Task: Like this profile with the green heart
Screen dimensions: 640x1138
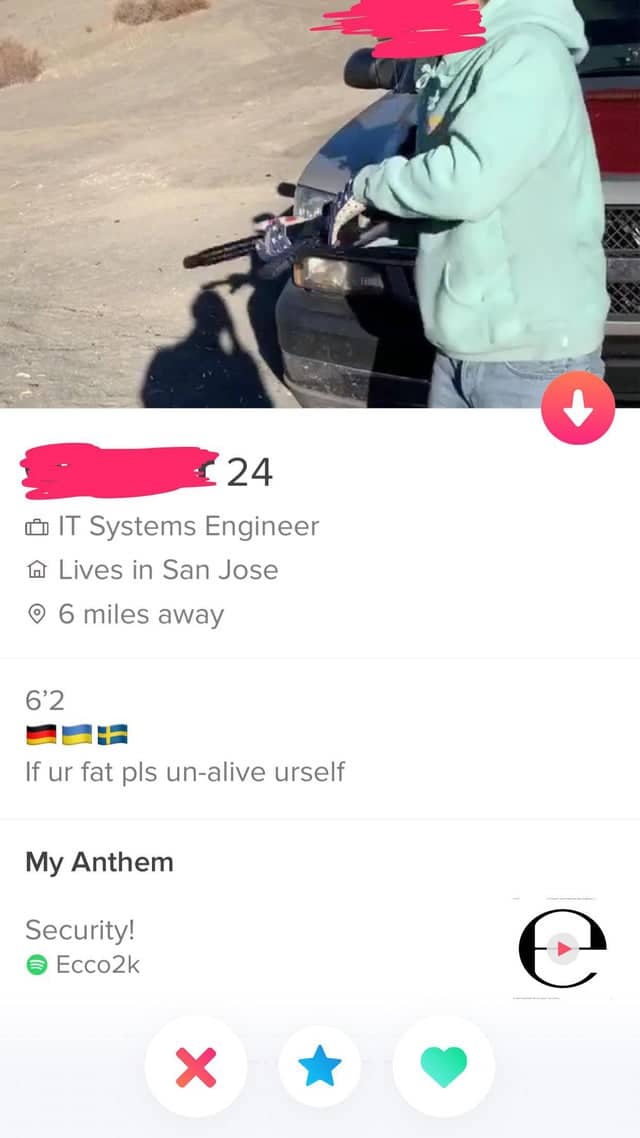Action: click(x=444, y=1067)
